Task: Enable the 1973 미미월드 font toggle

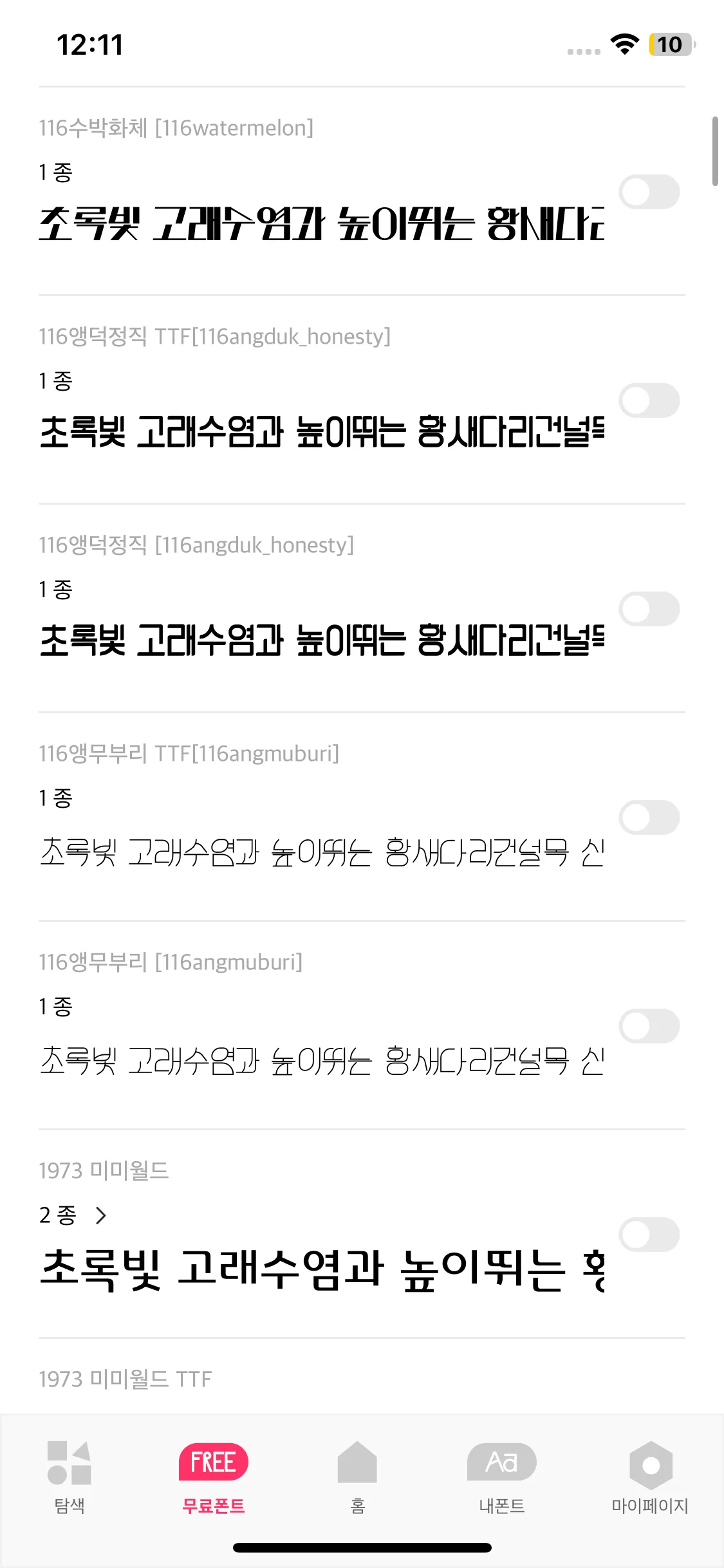Action: (649, 1235)
